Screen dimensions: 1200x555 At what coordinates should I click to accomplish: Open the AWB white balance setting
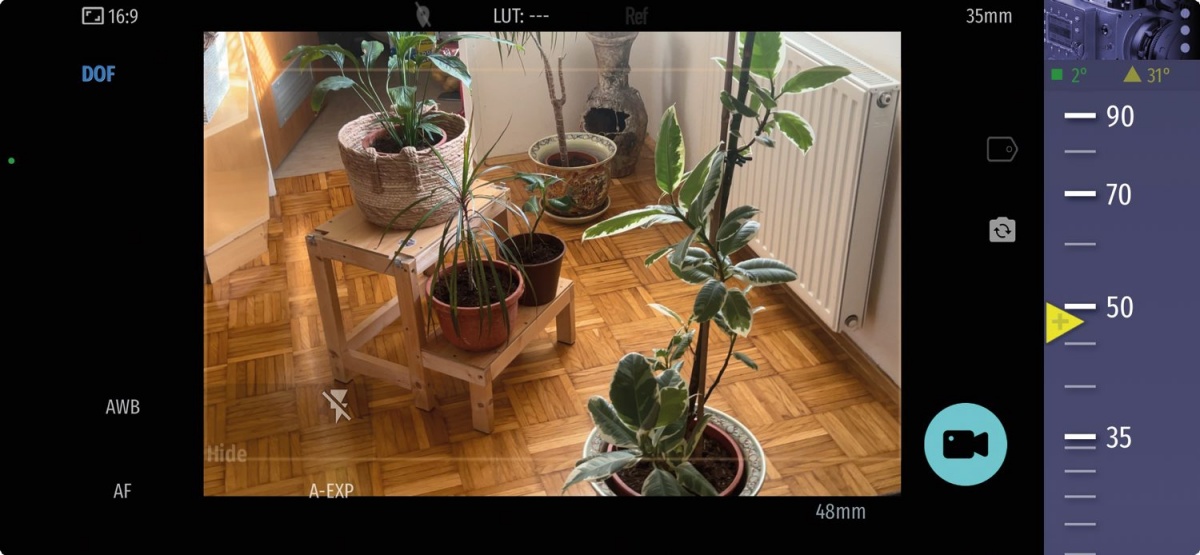123,407
